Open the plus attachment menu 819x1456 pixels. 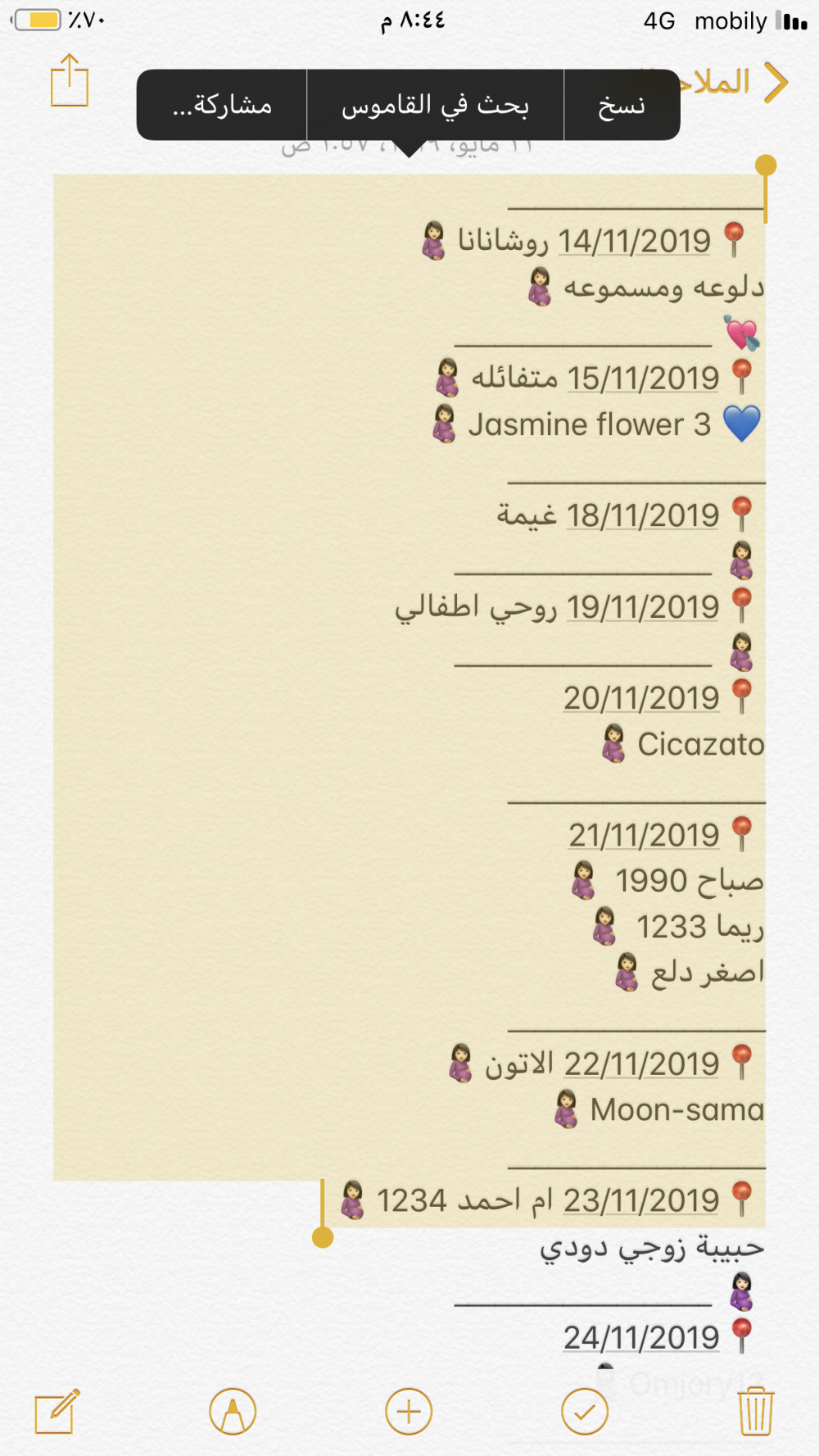click(x=409, y=1412)
